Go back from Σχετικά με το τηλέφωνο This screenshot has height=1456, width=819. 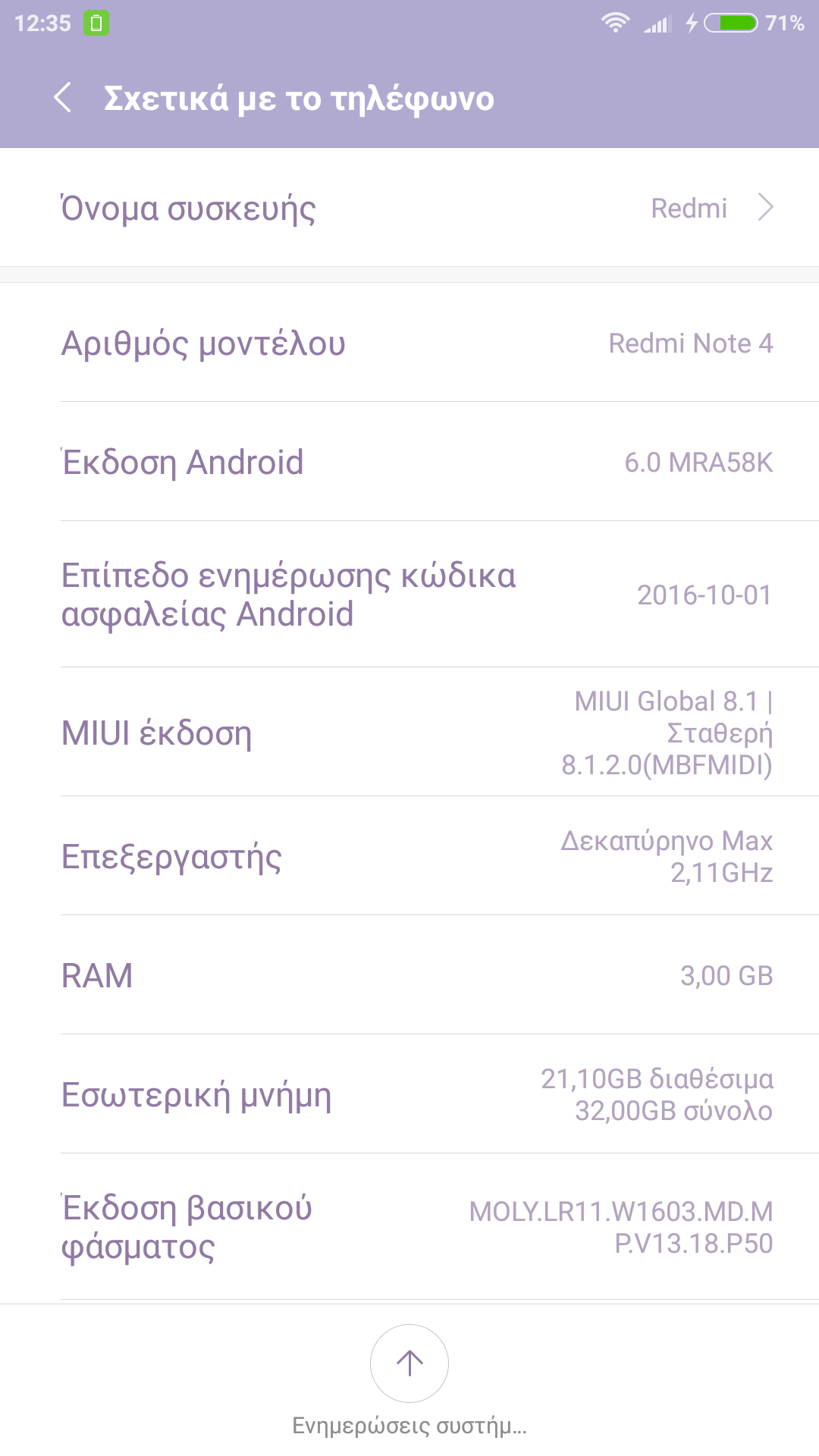click(64, 98)
